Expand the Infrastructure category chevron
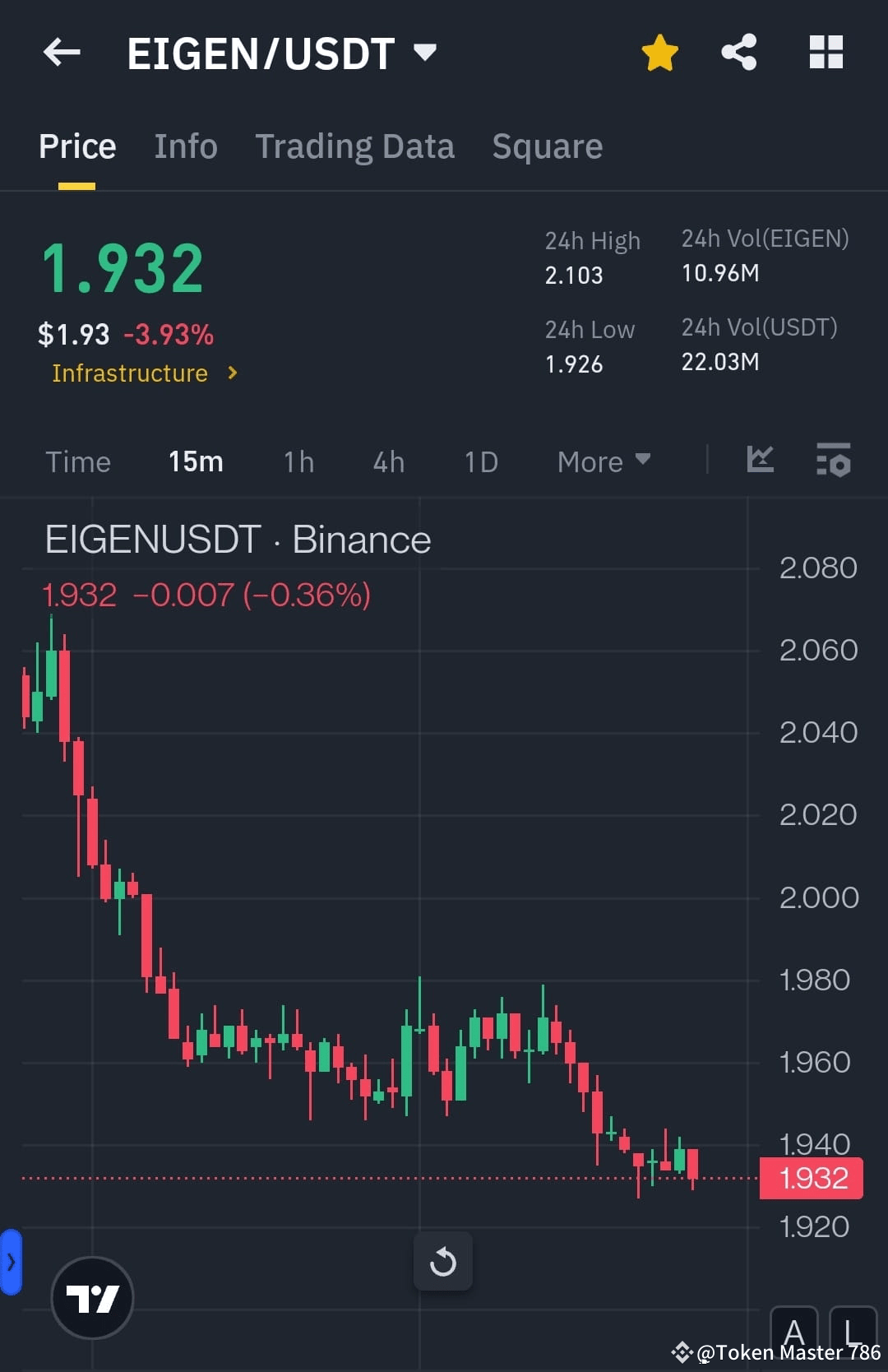888x1372 pixels. (232, 373)
